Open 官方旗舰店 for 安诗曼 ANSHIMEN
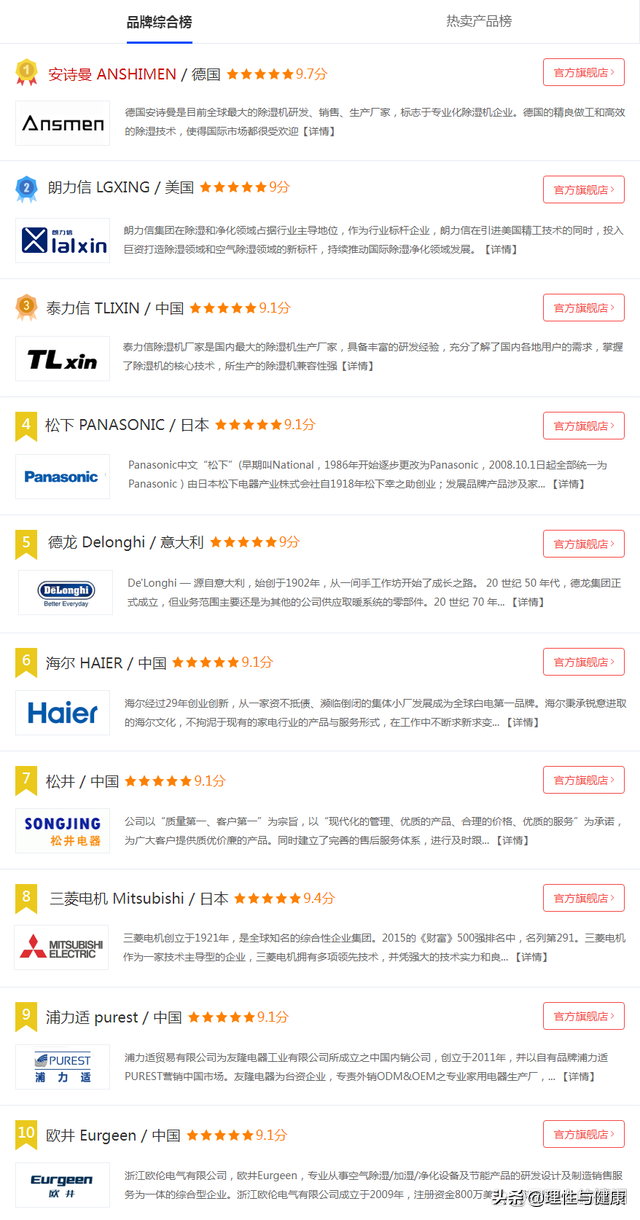Screen dimensions: 640x1220 pos(583,72)
